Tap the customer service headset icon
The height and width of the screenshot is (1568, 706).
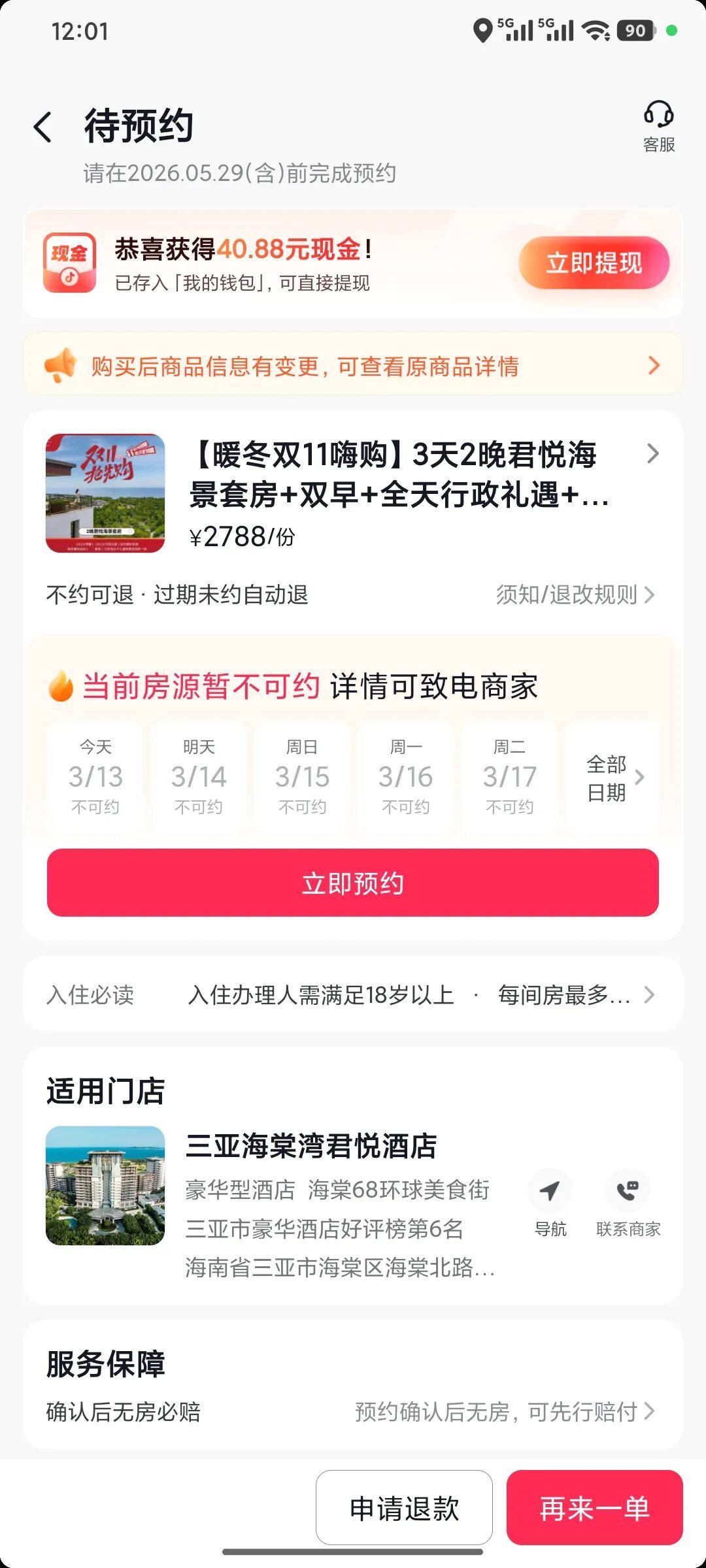pos(658,118)
